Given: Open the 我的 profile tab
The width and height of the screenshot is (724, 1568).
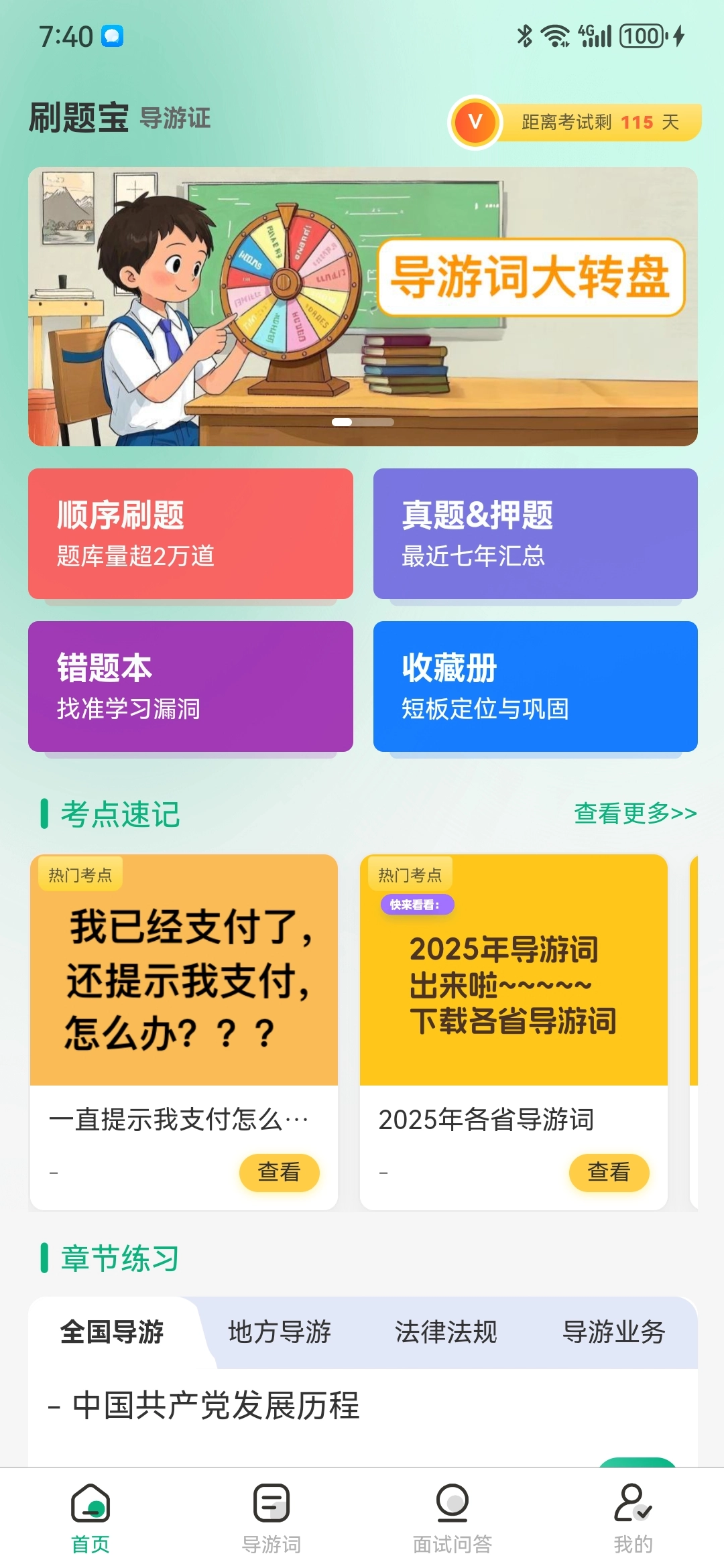Looking at the screenshot, I should pyautogui.click(x=633, y=1518).
